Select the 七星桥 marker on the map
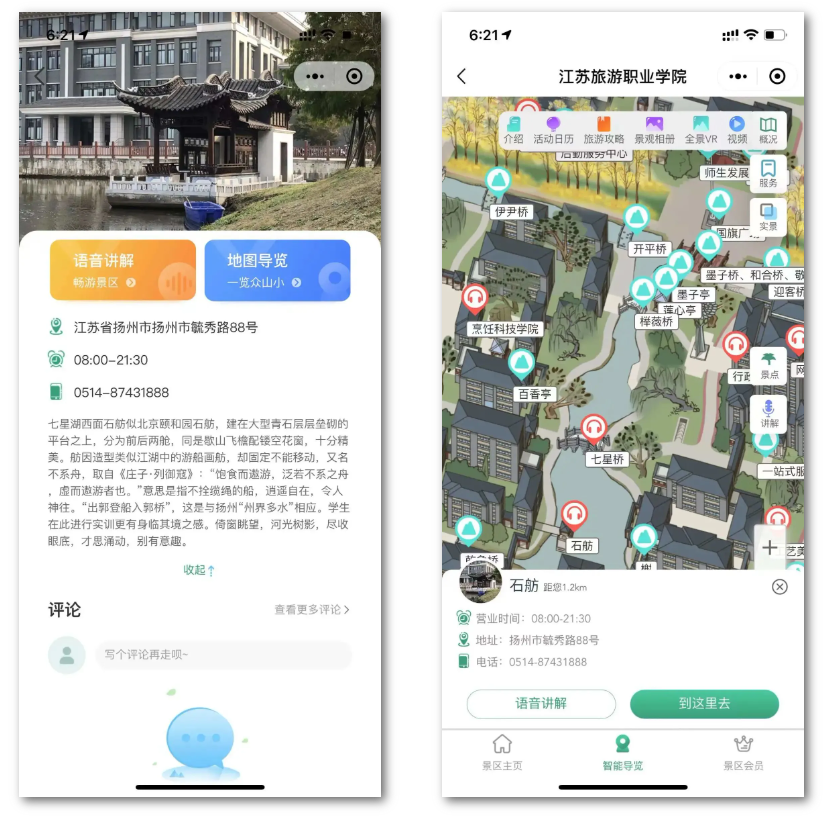The width and height of the screenshot is (831, 826). tap(595, 431)
